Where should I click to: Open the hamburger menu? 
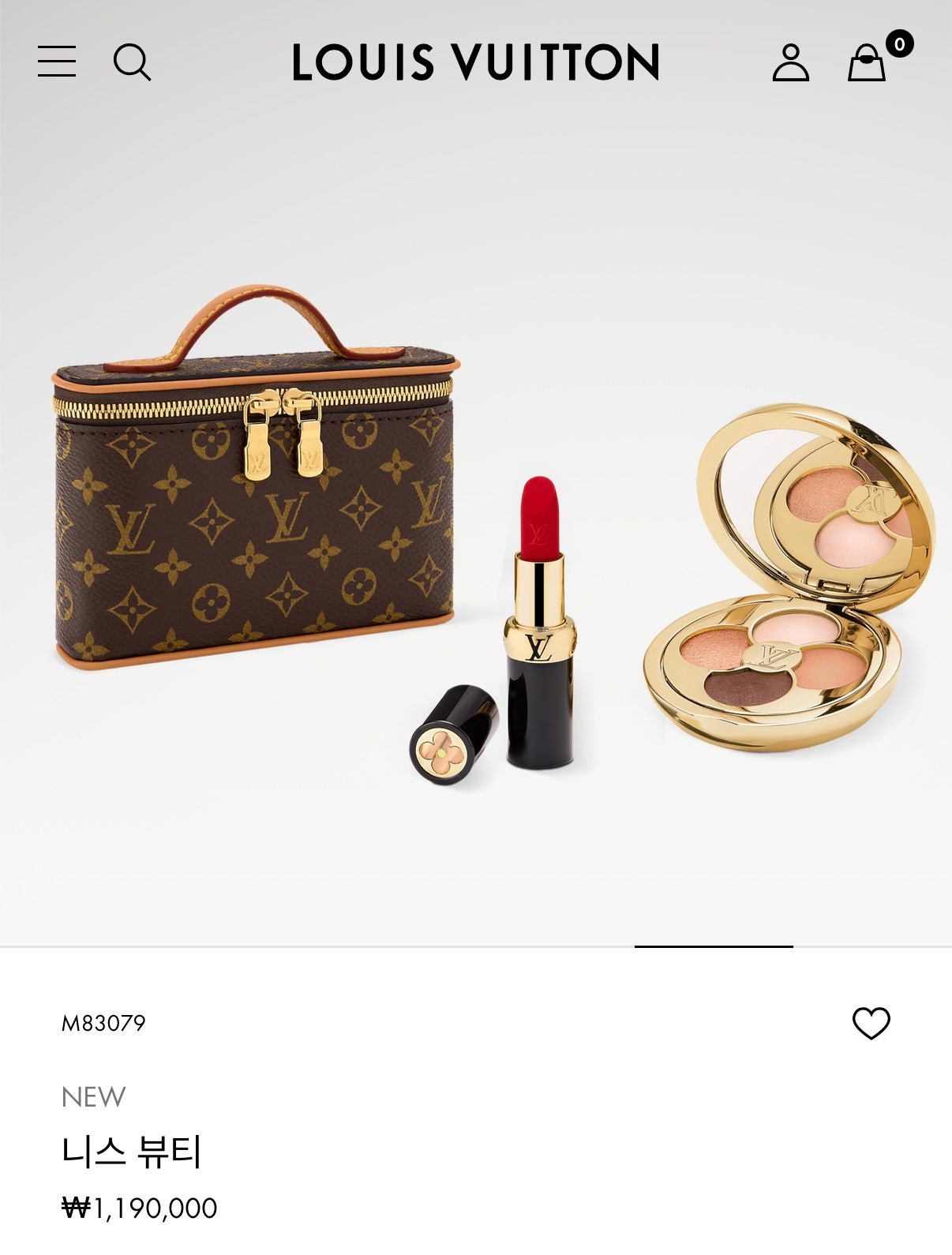[x=57, y=62]
